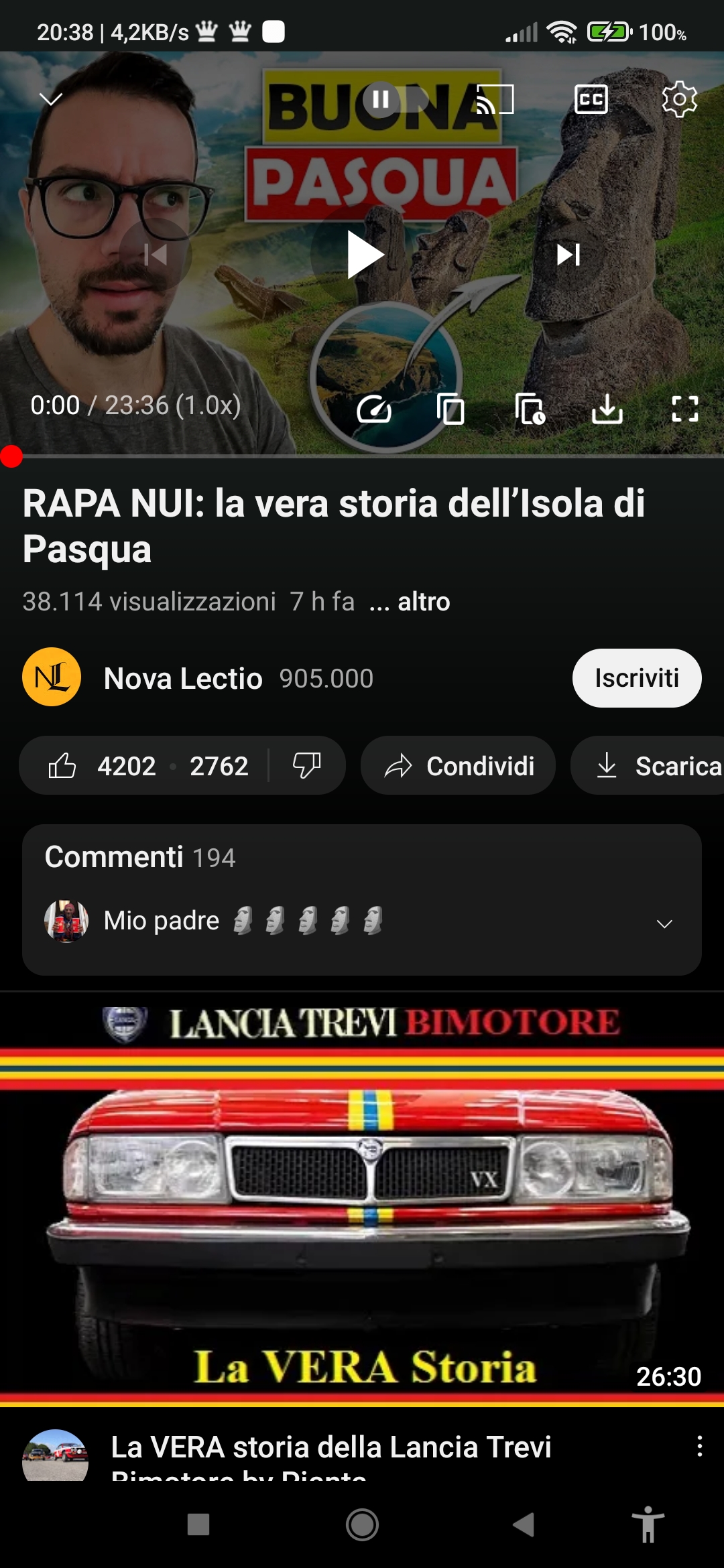This screenshot has width=724, height=1568.
Task: Open the Nova Lectio channel
Action: click(x=182, y=678)
